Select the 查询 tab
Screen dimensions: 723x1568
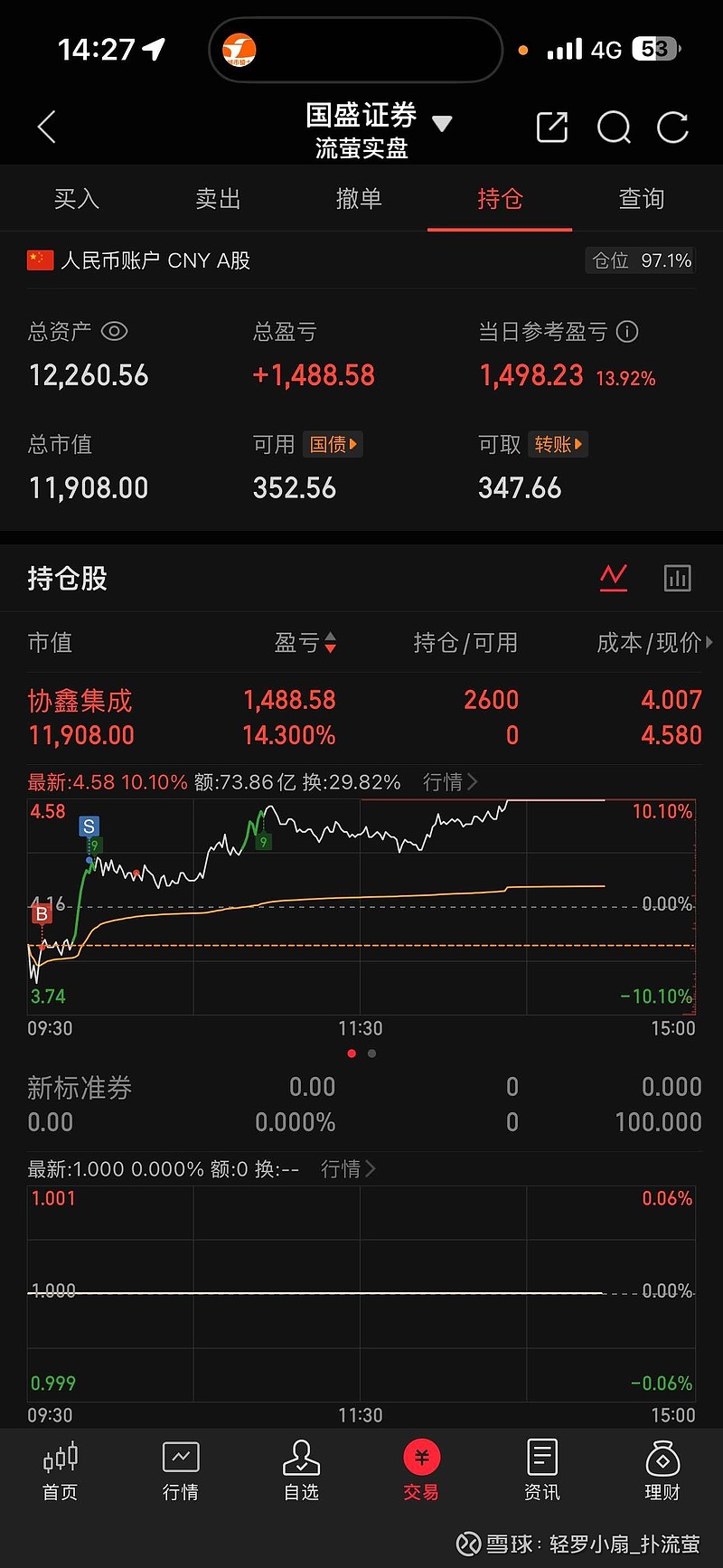(641, 199)
